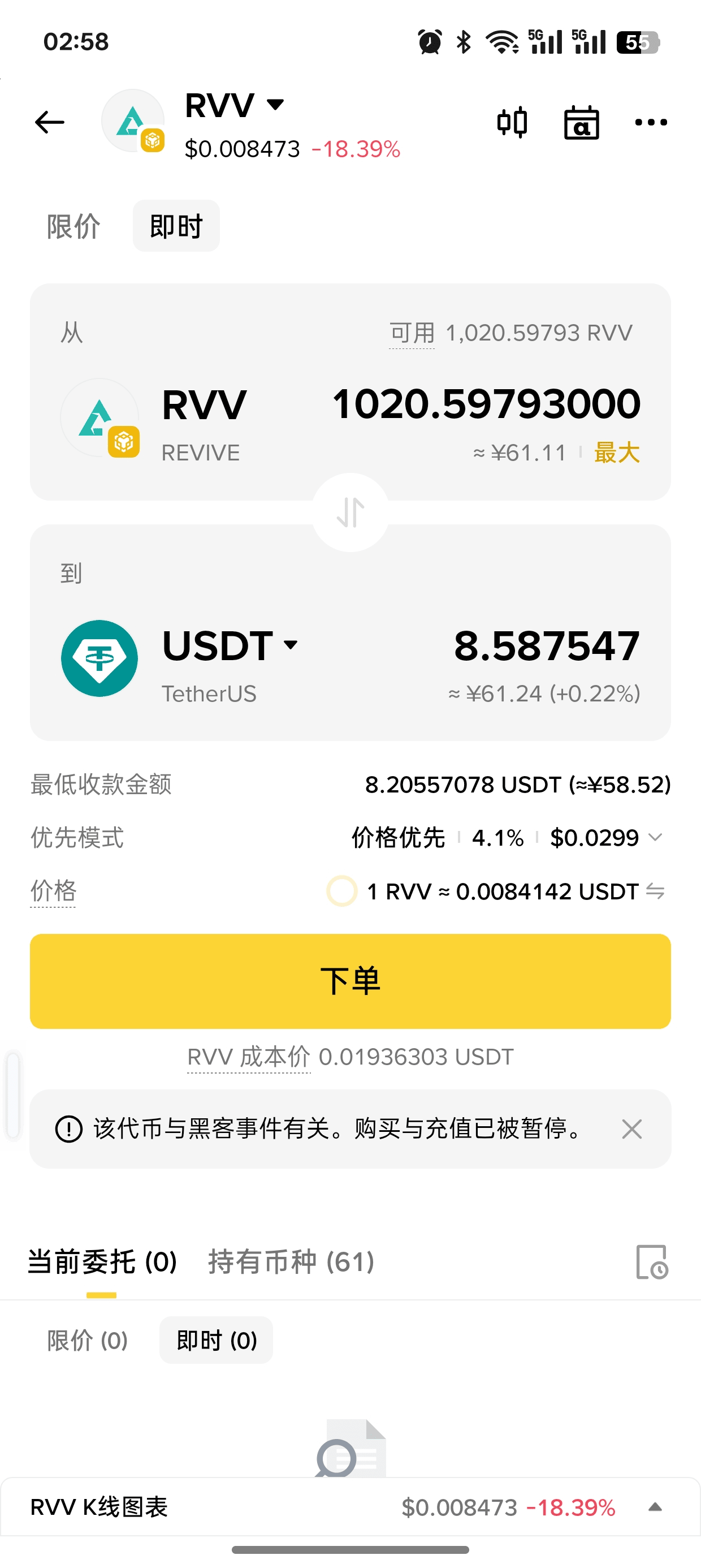Swap the from and to tokens
Viewport: 701px width, 1568px height.
(x=350, y=512)
